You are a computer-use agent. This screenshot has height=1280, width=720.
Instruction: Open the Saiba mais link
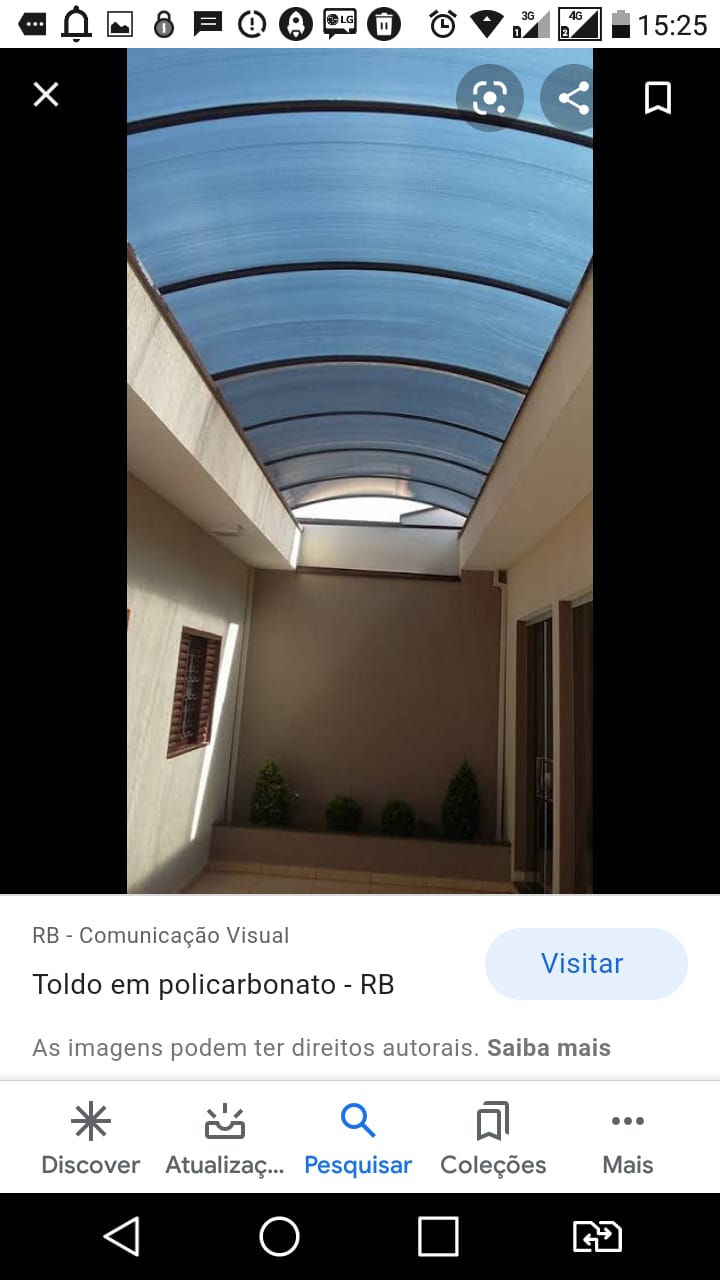(548, 1048)
